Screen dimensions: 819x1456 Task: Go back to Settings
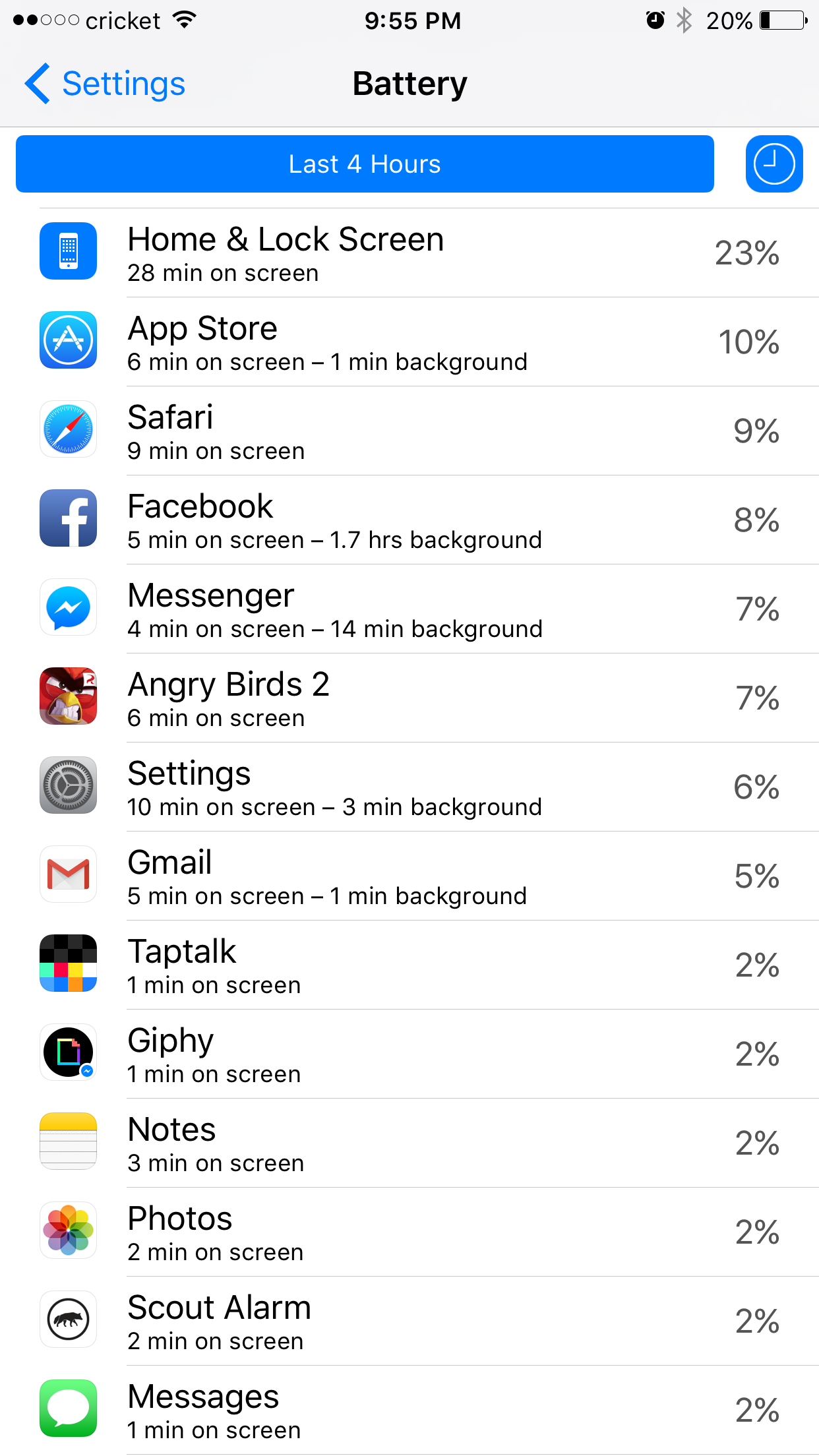click(106, 84)
